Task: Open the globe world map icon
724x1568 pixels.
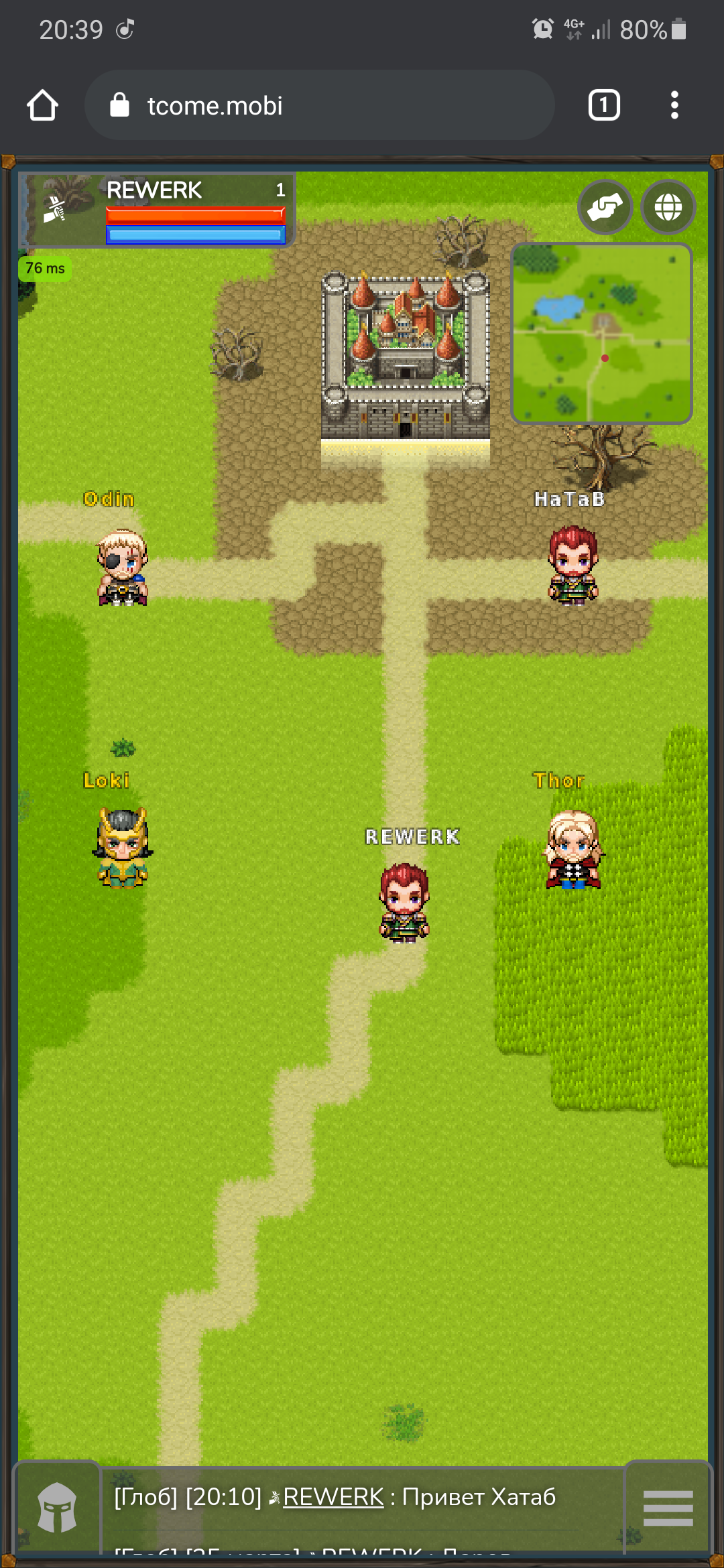Action: pyautogui.click(x=668, y=207)
